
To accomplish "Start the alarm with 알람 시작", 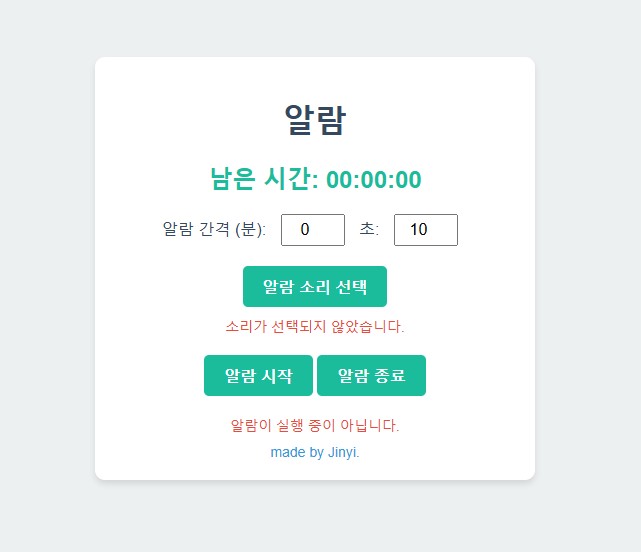I will 258,376.
